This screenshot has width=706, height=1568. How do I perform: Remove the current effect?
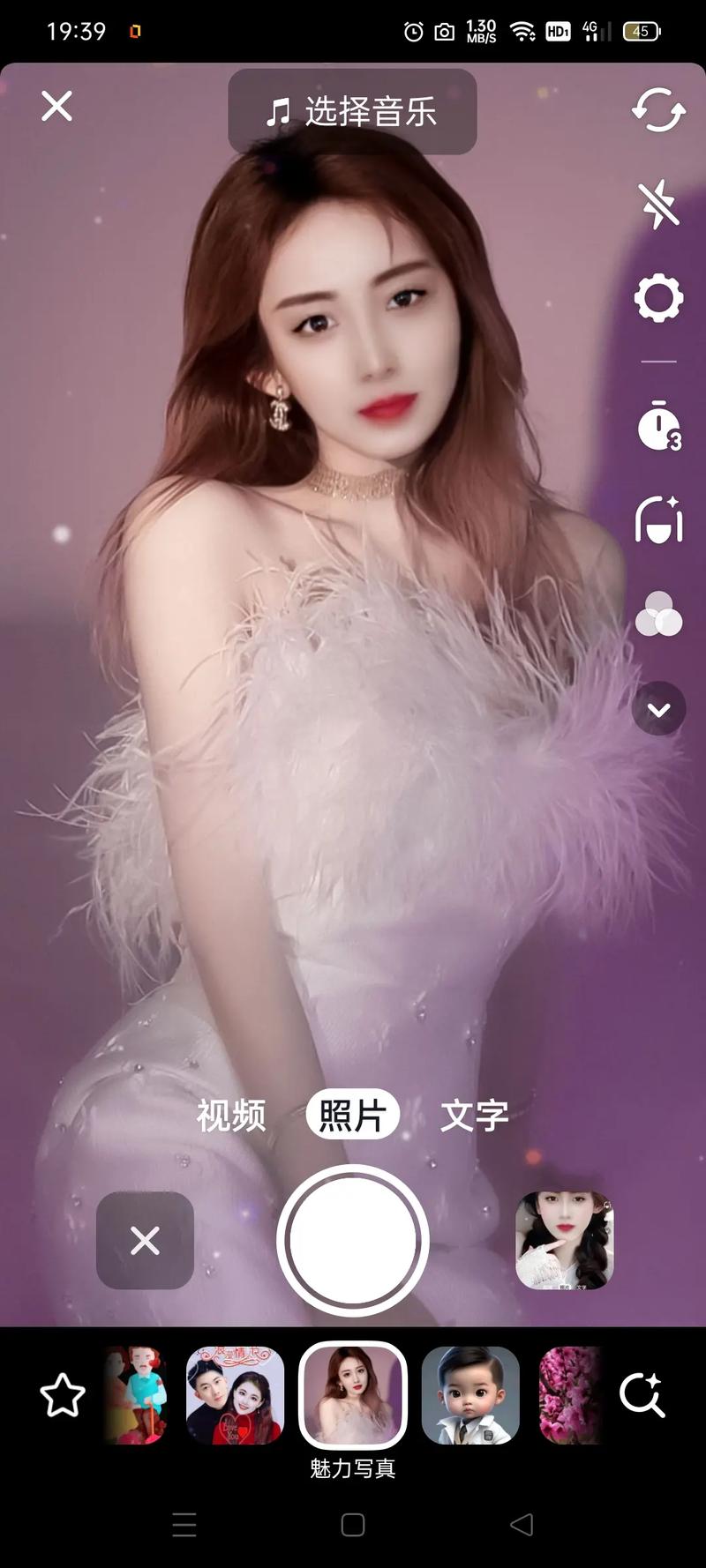[145, 1241]
